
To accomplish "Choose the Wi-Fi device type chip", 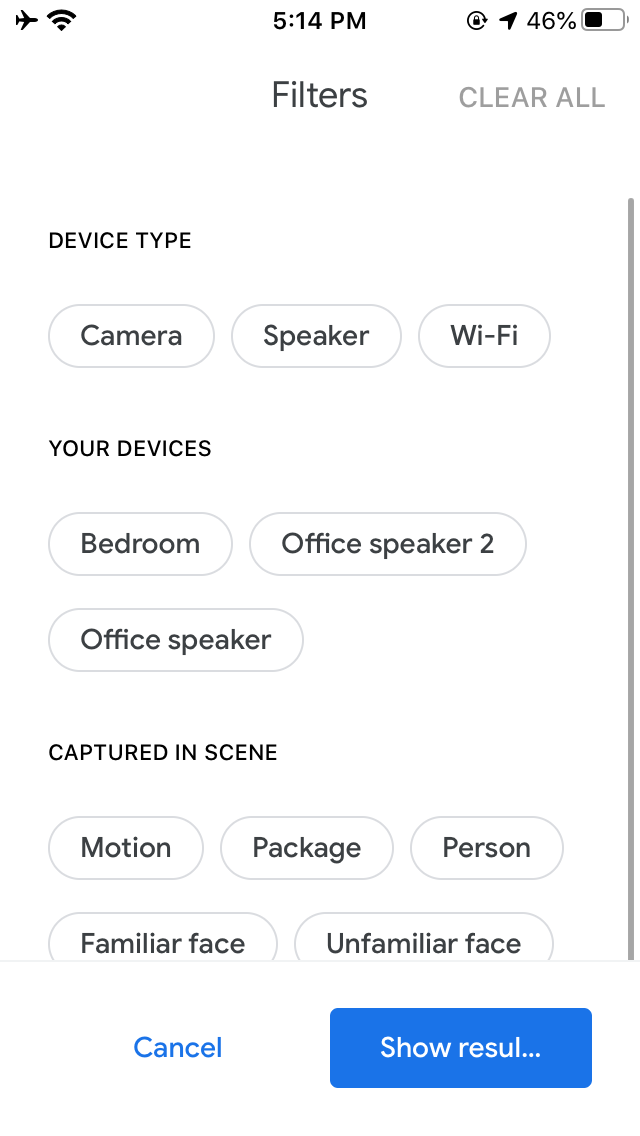I will [484, 336].
